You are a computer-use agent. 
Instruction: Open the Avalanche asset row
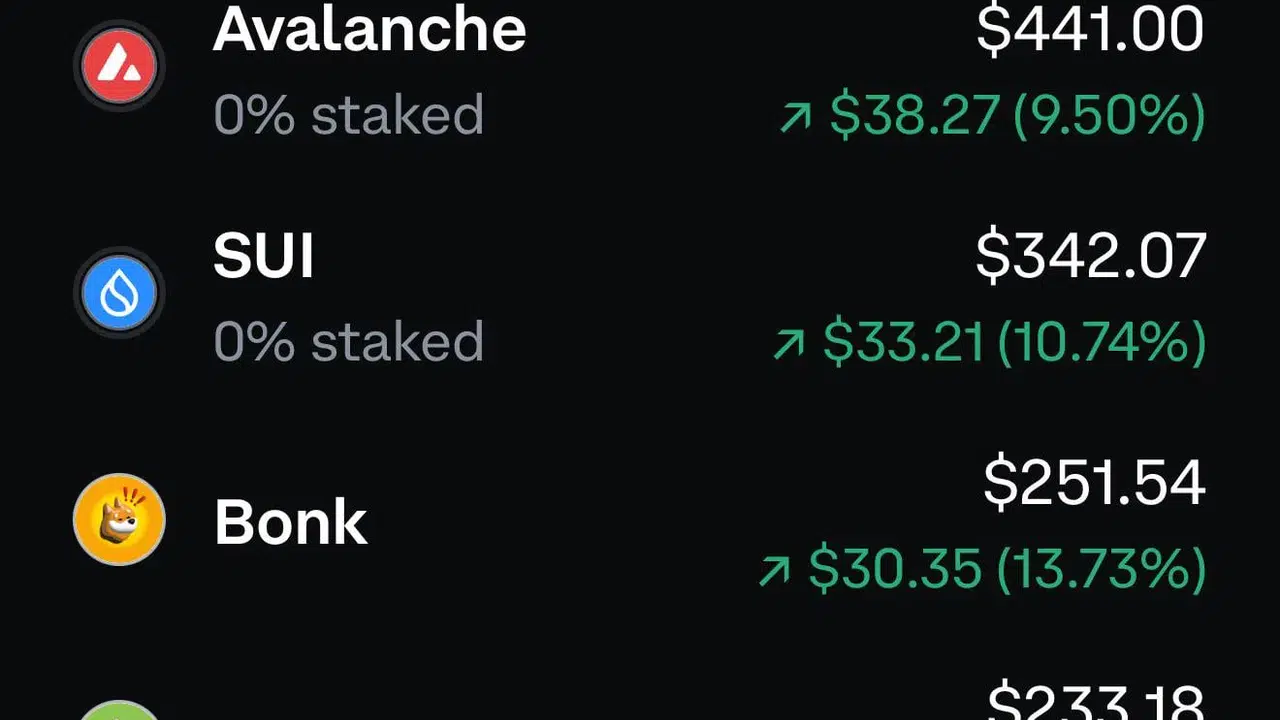[640, 68]
